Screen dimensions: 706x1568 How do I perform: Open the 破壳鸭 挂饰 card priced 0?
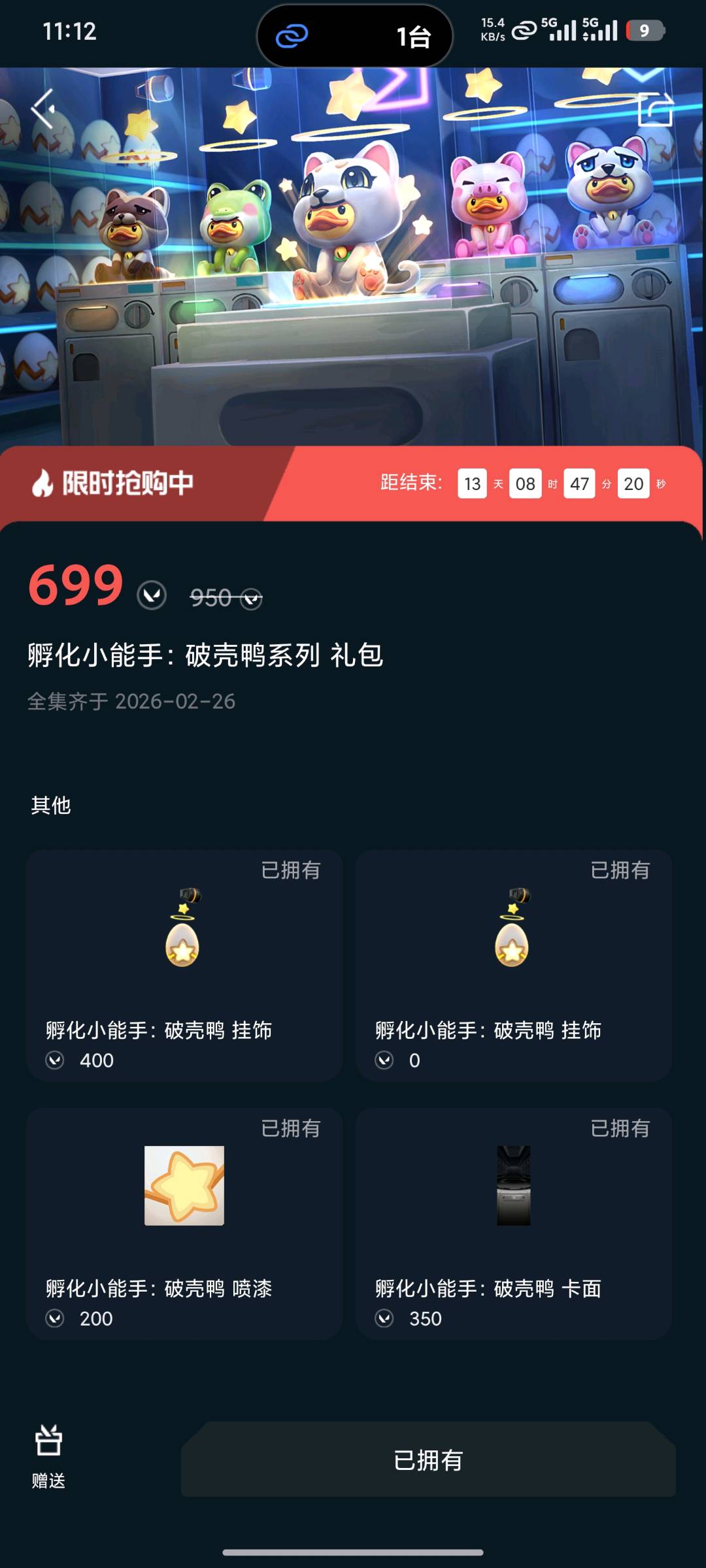(514, 966)
